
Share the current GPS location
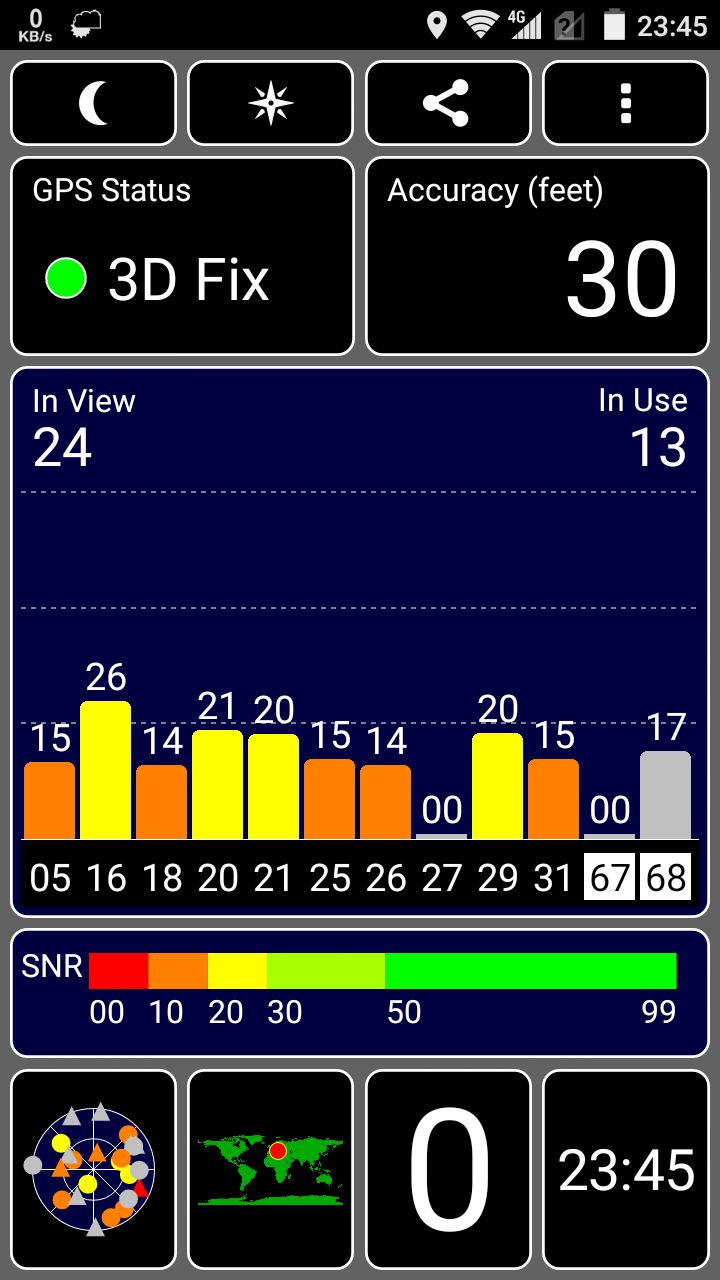click(x=448, y=104)
